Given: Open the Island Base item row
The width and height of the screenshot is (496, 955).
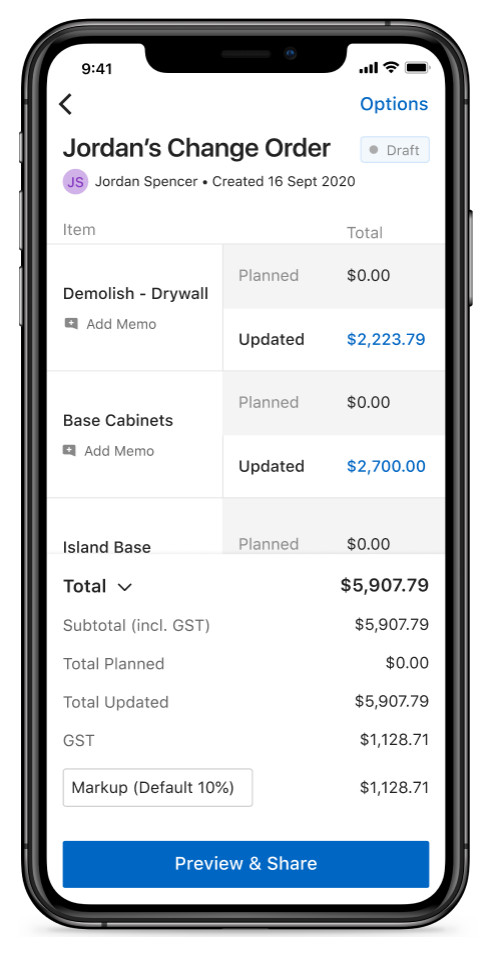Looking at the screenshot, I should 246,527.
